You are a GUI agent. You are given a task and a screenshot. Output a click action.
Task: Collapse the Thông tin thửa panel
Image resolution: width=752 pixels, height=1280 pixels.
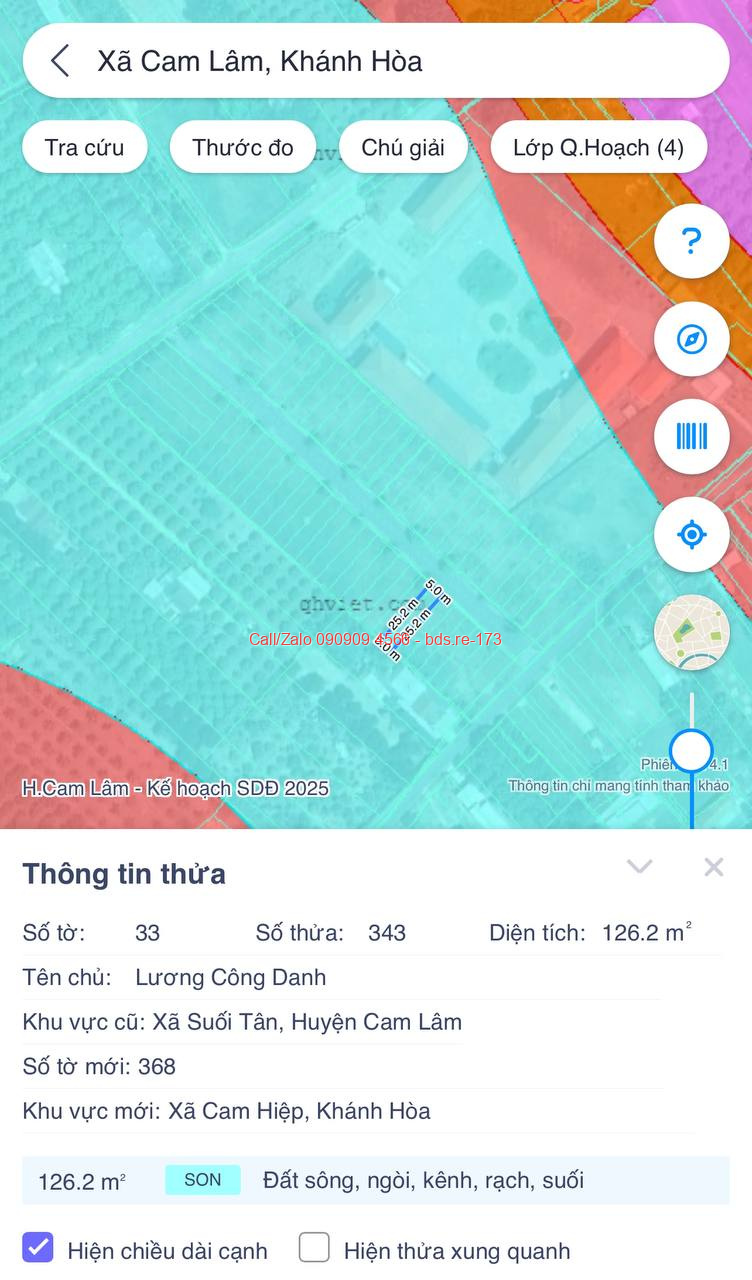pos(640,866)
